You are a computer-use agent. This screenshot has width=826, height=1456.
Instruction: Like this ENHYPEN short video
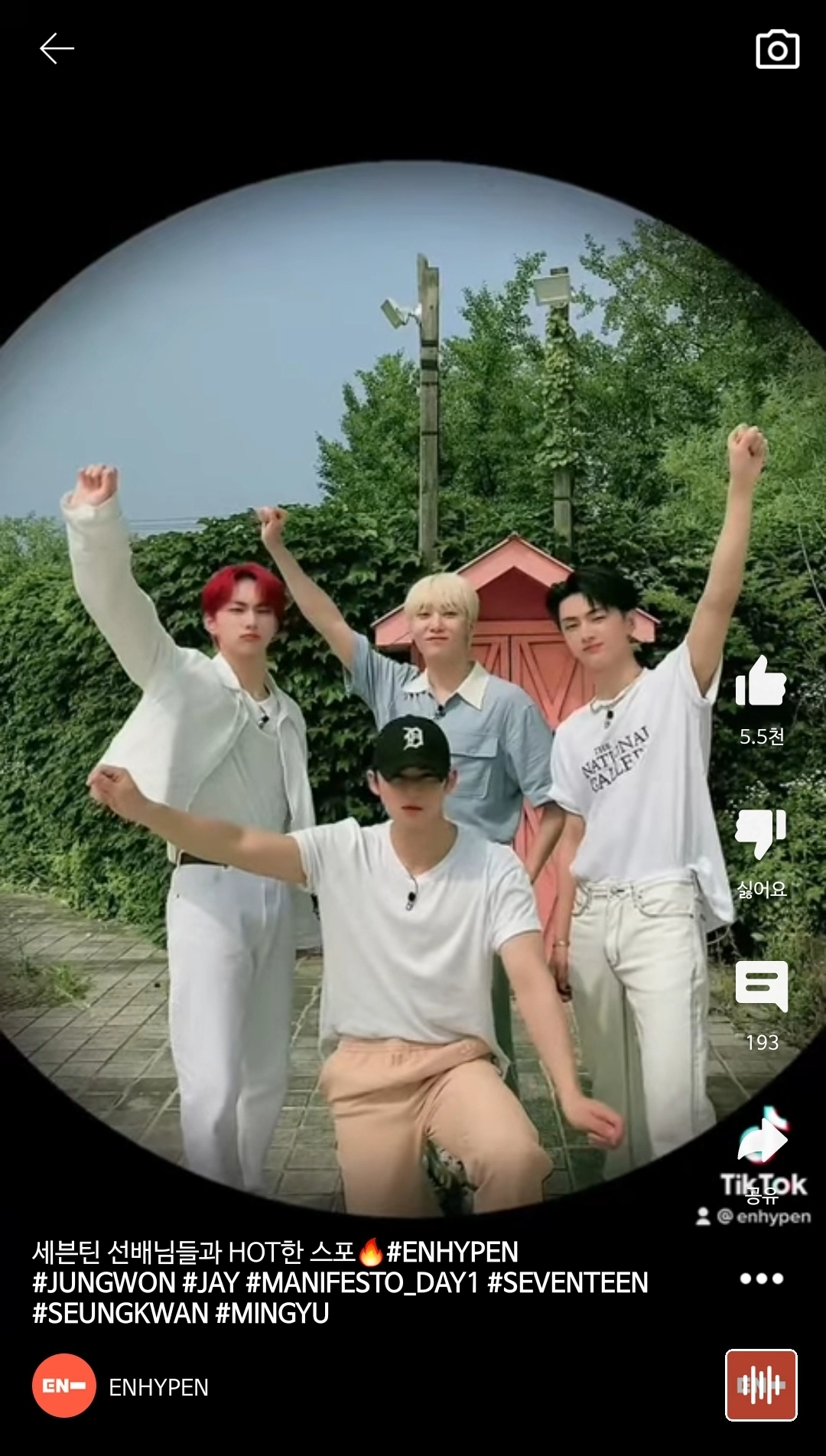761,681
